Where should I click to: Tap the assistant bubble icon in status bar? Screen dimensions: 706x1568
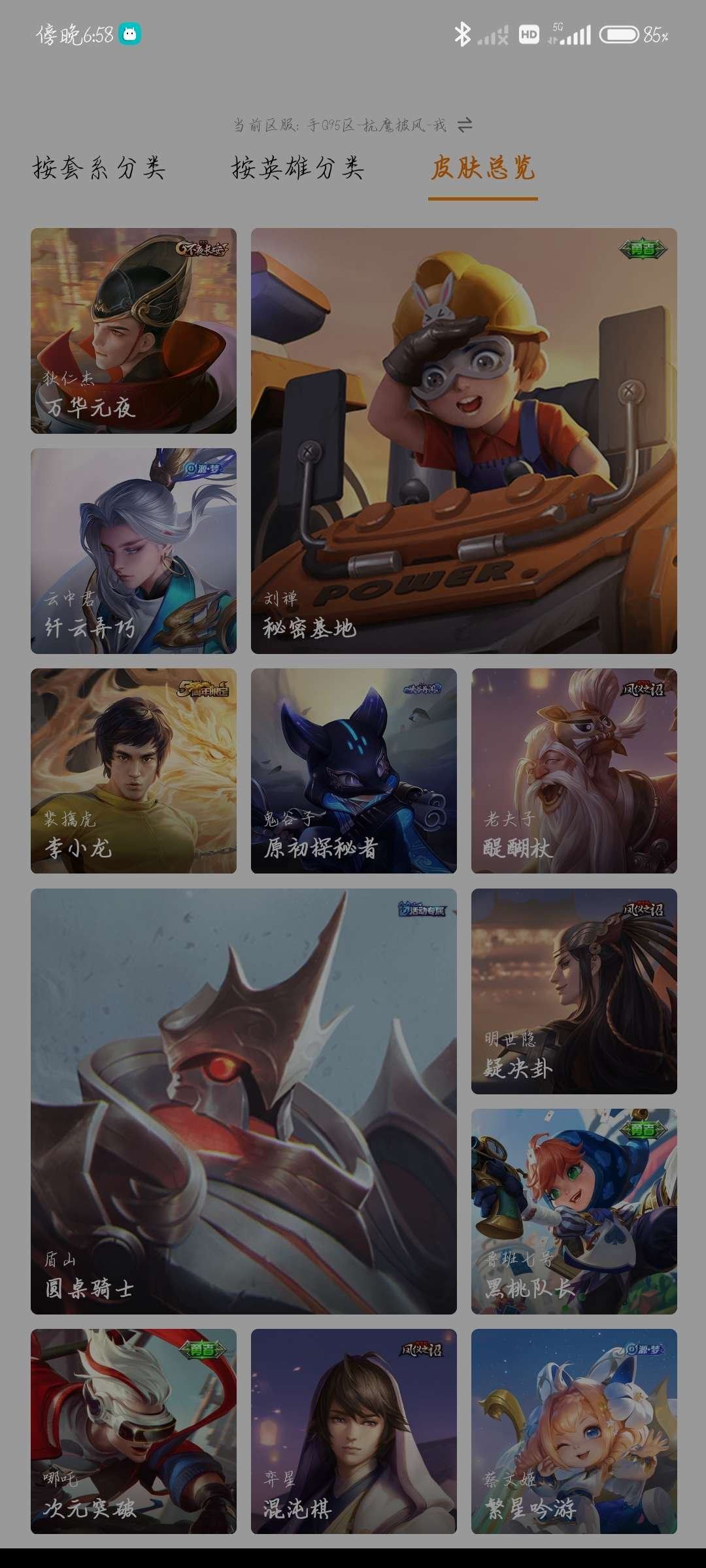(130, 34)
